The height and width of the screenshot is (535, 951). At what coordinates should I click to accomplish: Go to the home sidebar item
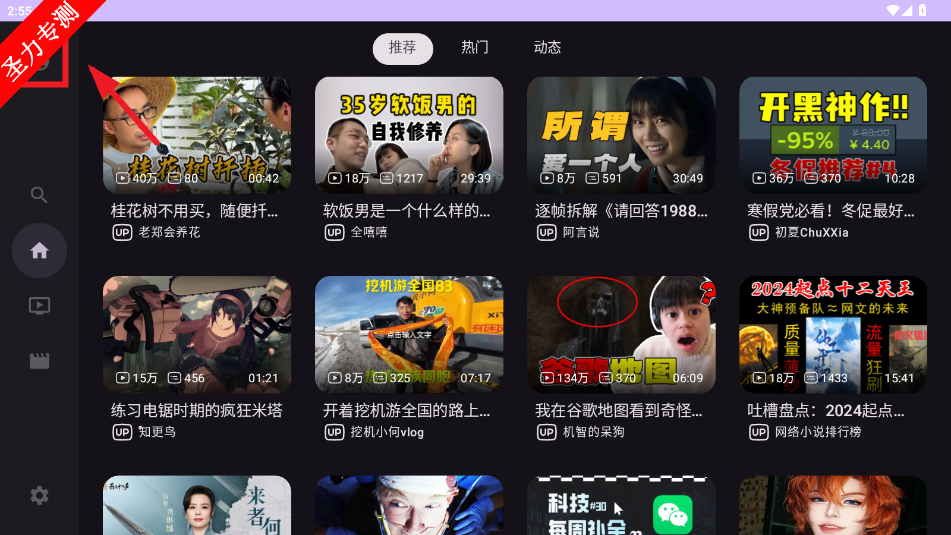[x=39, y=251]
